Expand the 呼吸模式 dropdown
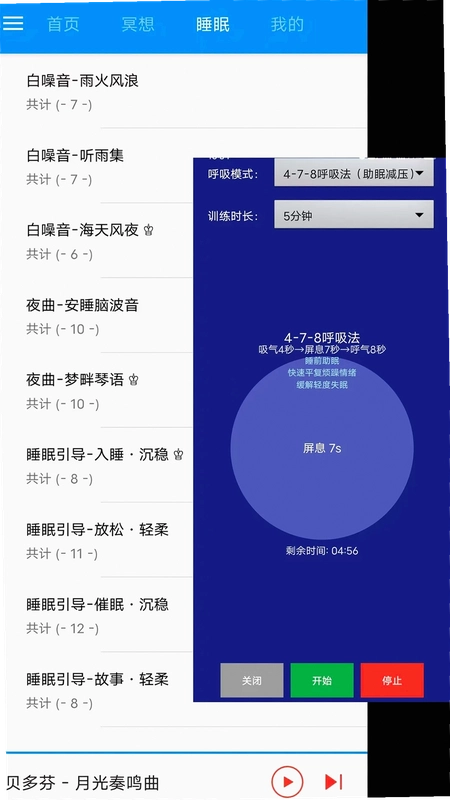The image size is (450, 800). coord(354,173)
